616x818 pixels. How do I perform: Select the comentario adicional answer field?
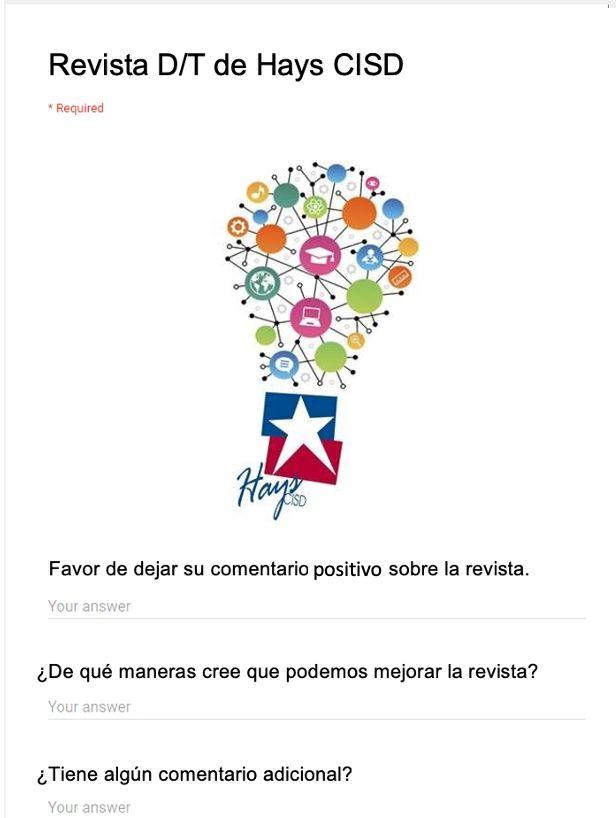(317, 807)
